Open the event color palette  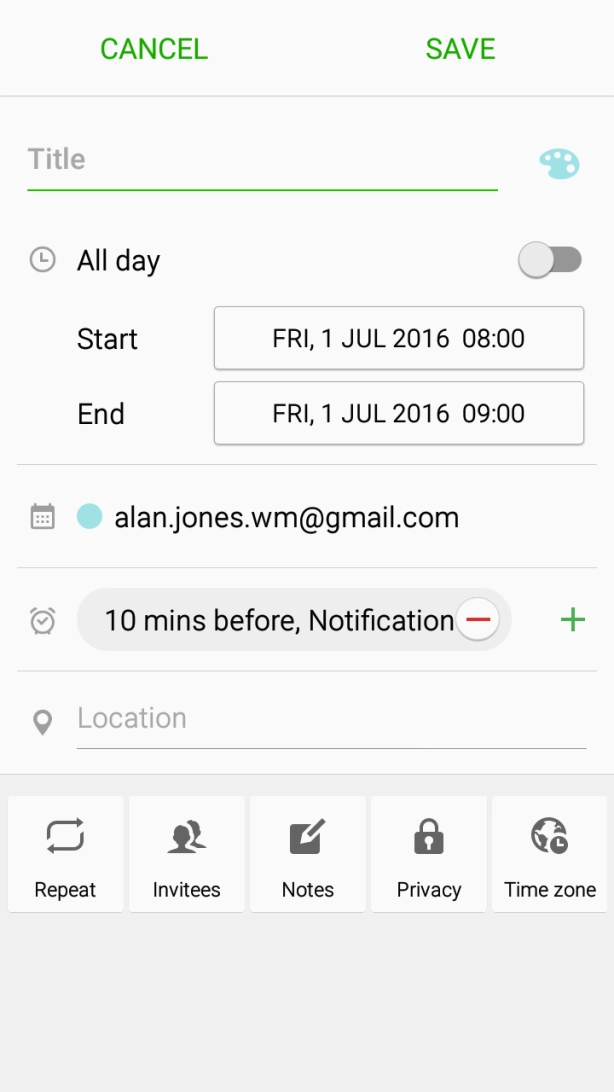click(559, 164)
